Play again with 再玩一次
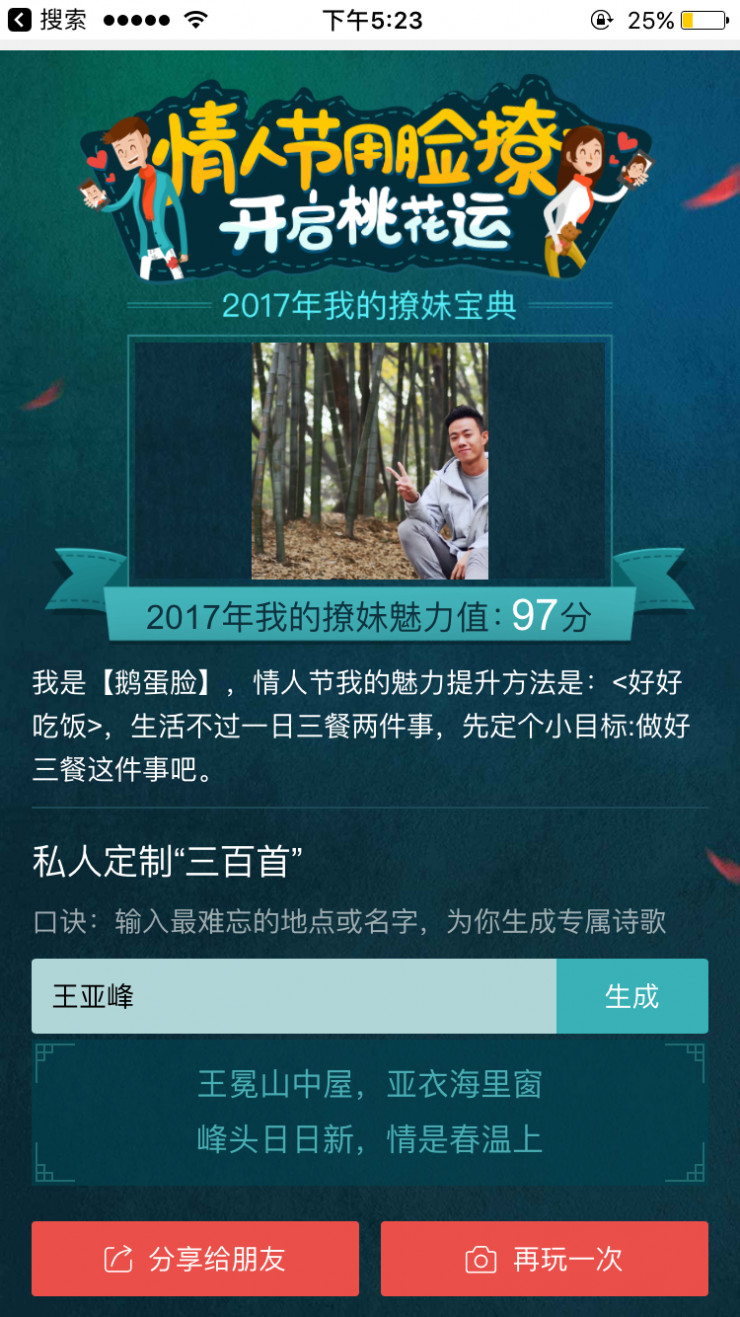 (x=544, y=1259)
